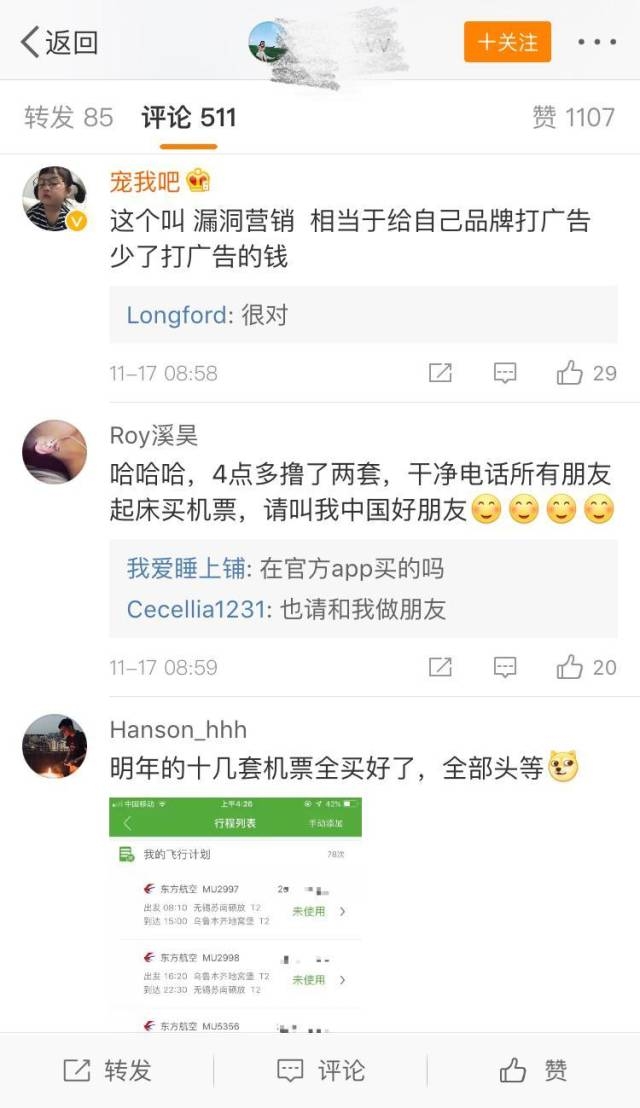This screenshot has height=1108, width=640.
Task: Open 宠我吧's profile avatar
Action: [x=54, y=198]
